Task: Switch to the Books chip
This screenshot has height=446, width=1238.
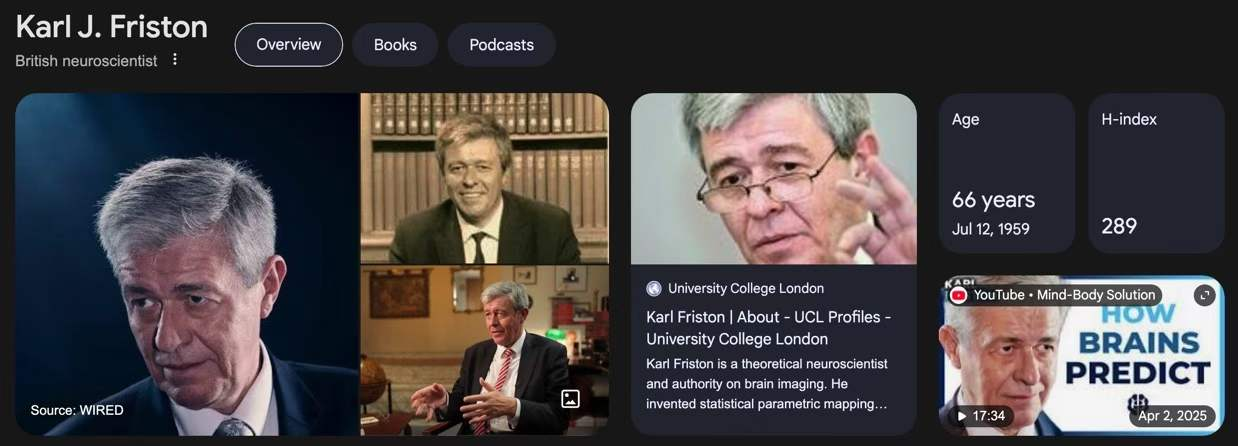Action: [x=395, y=45]
